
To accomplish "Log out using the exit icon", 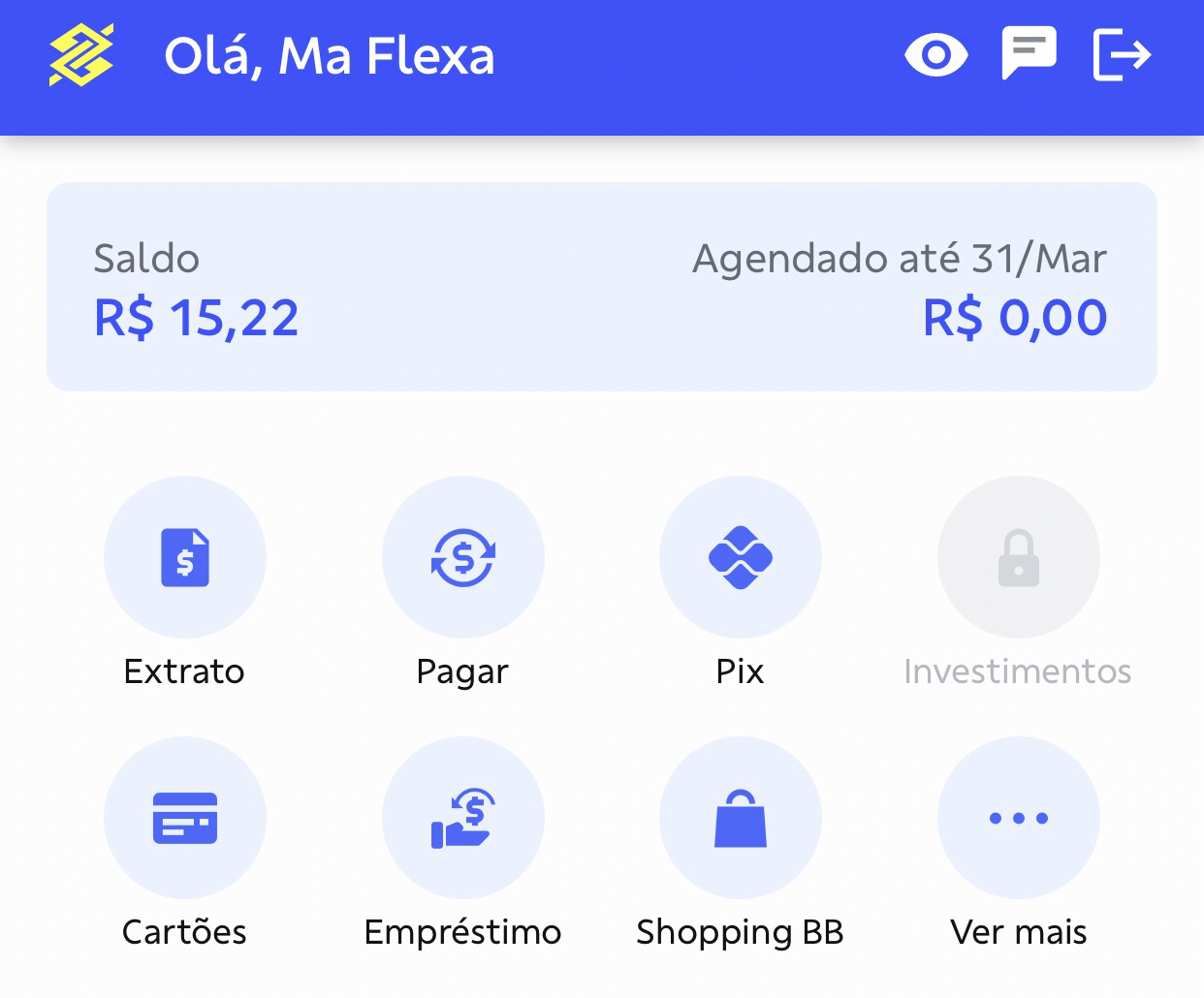I will point(1122,55).
